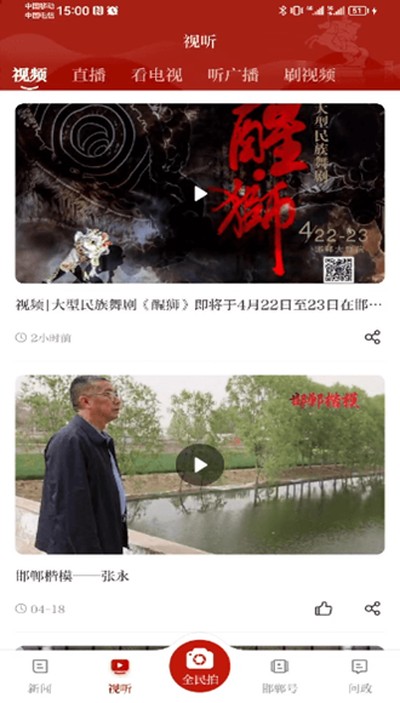Tap the 视听 bottom navigation item
Viewport: 400px width, 703px height.
point(120,676)
